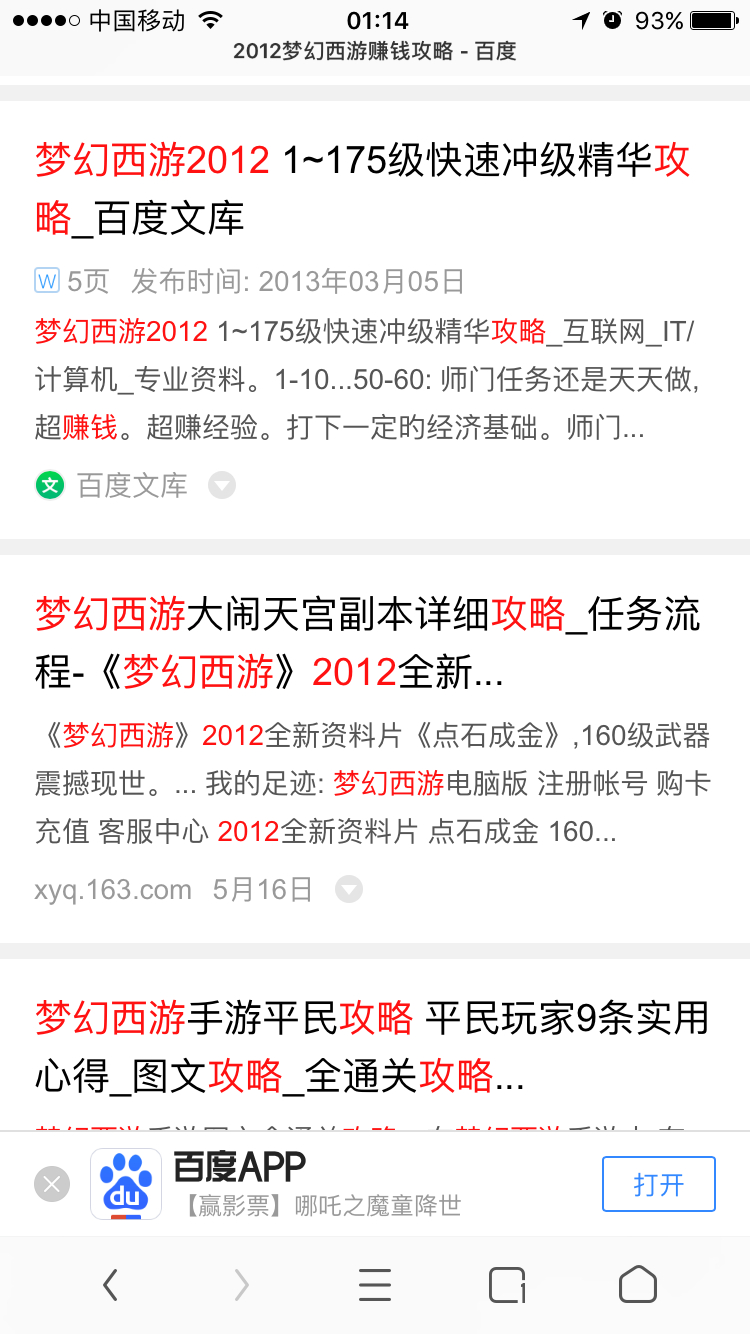Image resolution: width=750 pixels, height=1334 pixels.
Task: Go to the browser home page
Action: [638, 1284]
